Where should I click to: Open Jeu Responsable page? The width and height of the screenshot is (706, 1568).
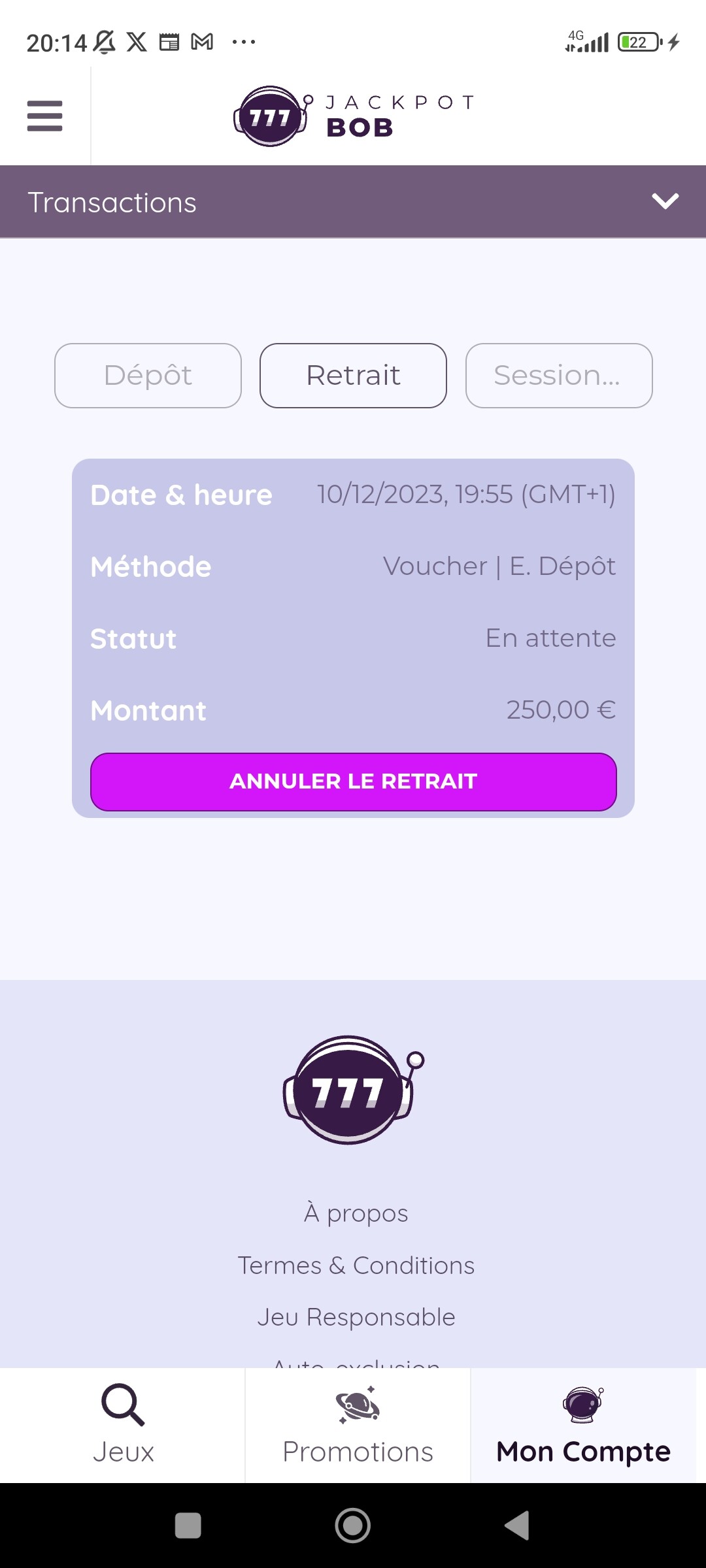[356, 1317]
